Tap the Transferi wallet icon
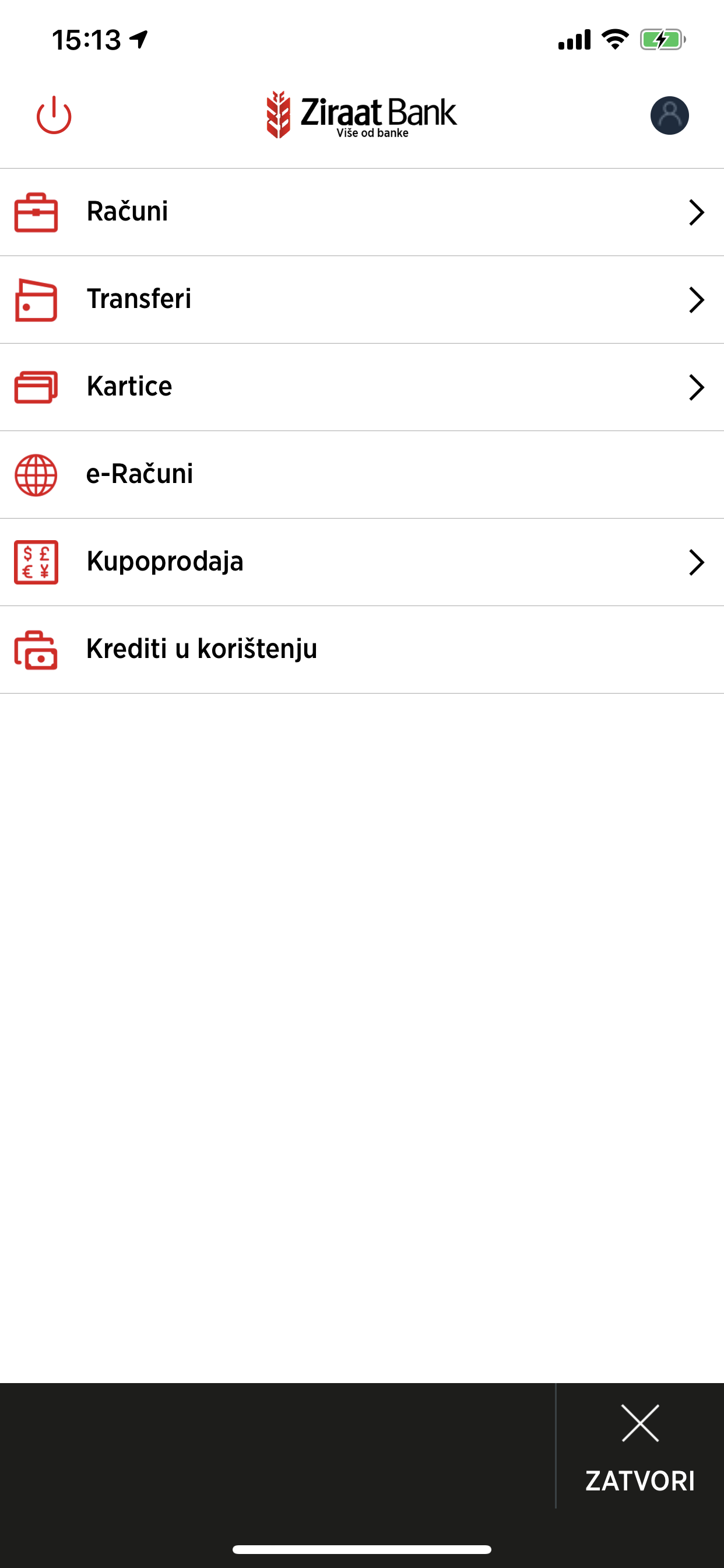The width and height of the screenshot is (724, 1568). tap(36, 299)
